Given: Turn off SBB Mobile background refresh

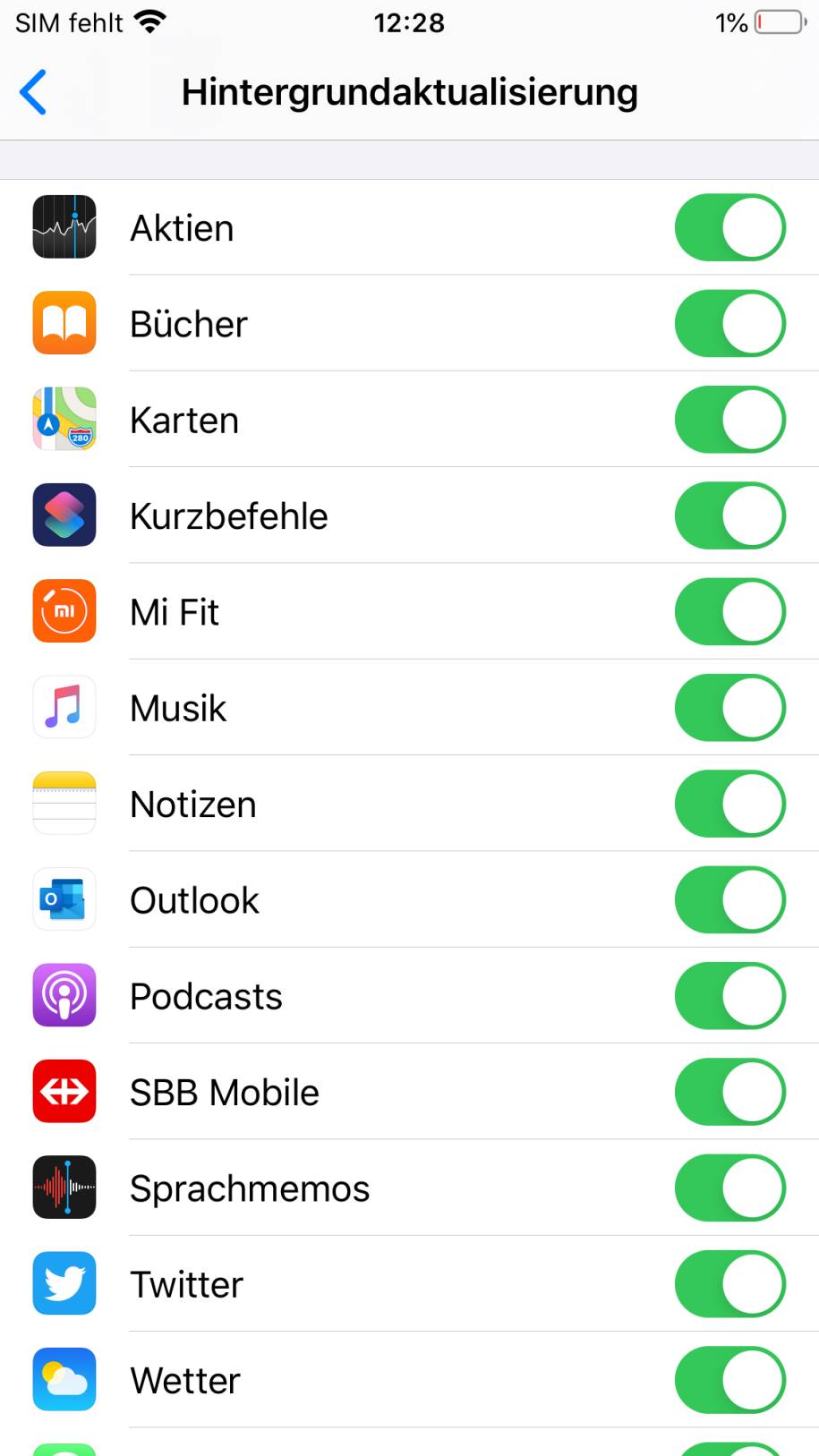Looking at the screenshot, I should pos(730,1092).
